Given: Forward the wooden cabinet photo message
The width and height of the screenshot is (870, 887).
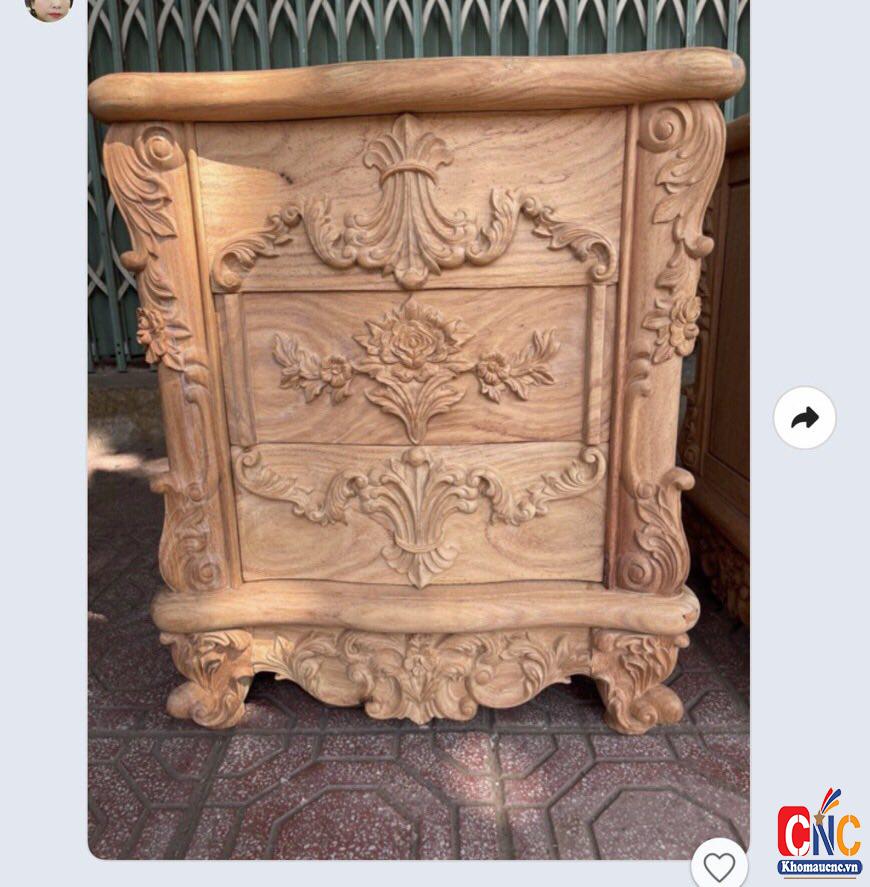Looking at the screenshot, I should tap(805, 418).
